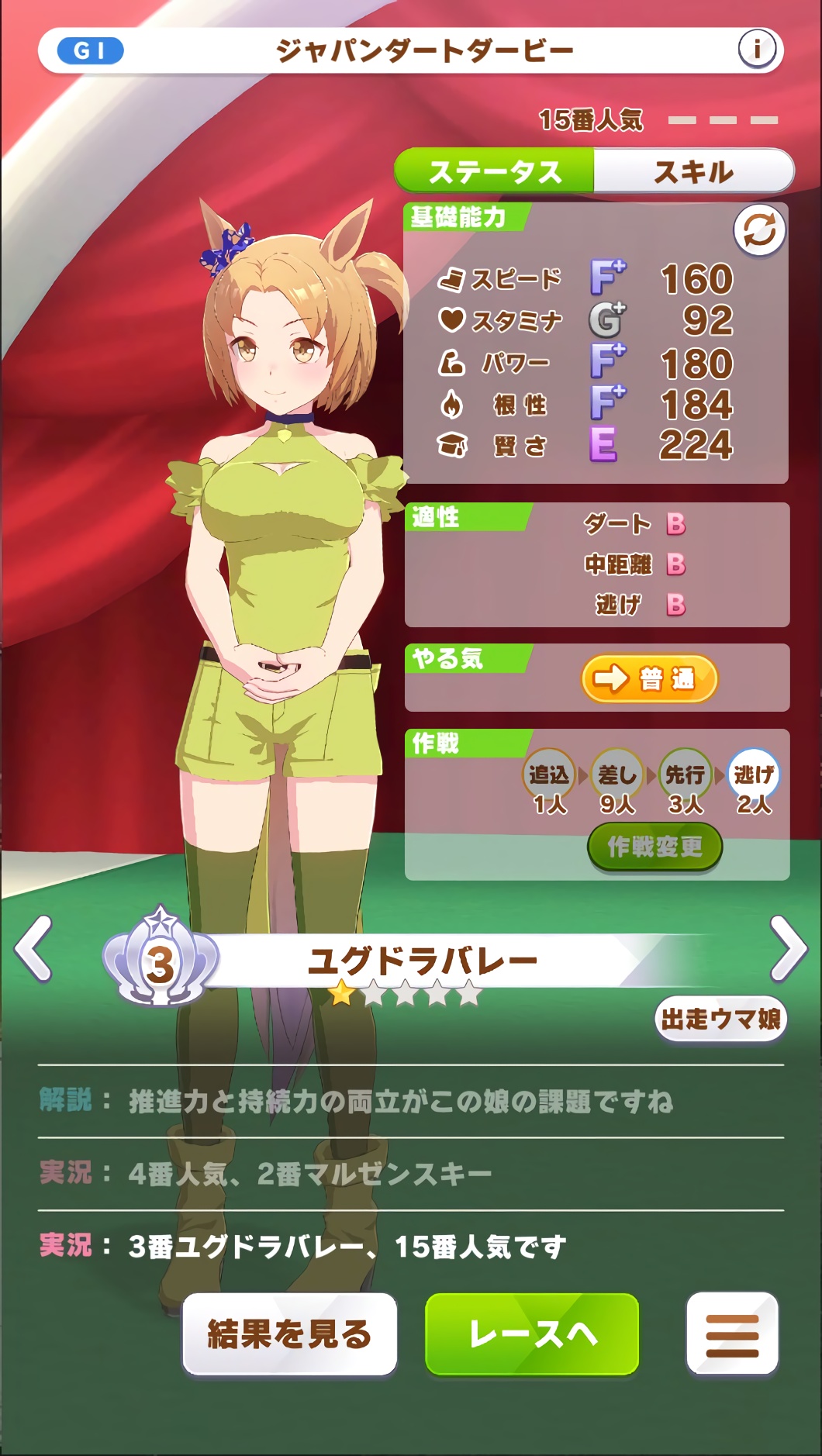Start the race with レースへ
The height and width of the screenshot is (1456, 822).
pyautogui.click(x=532, y=1334)
